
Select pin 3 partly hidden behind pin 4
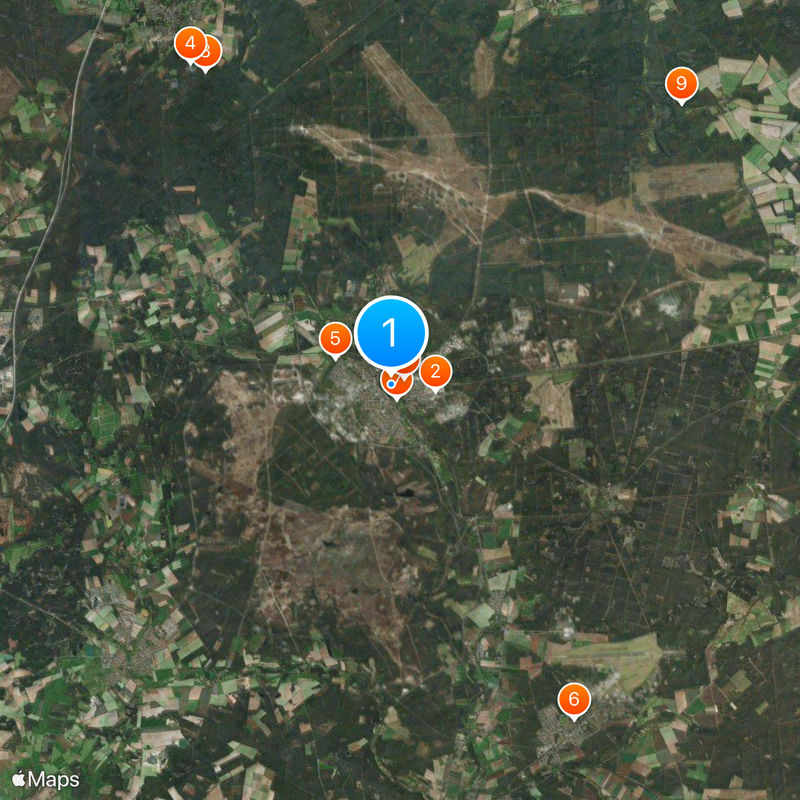coord(211,54)
